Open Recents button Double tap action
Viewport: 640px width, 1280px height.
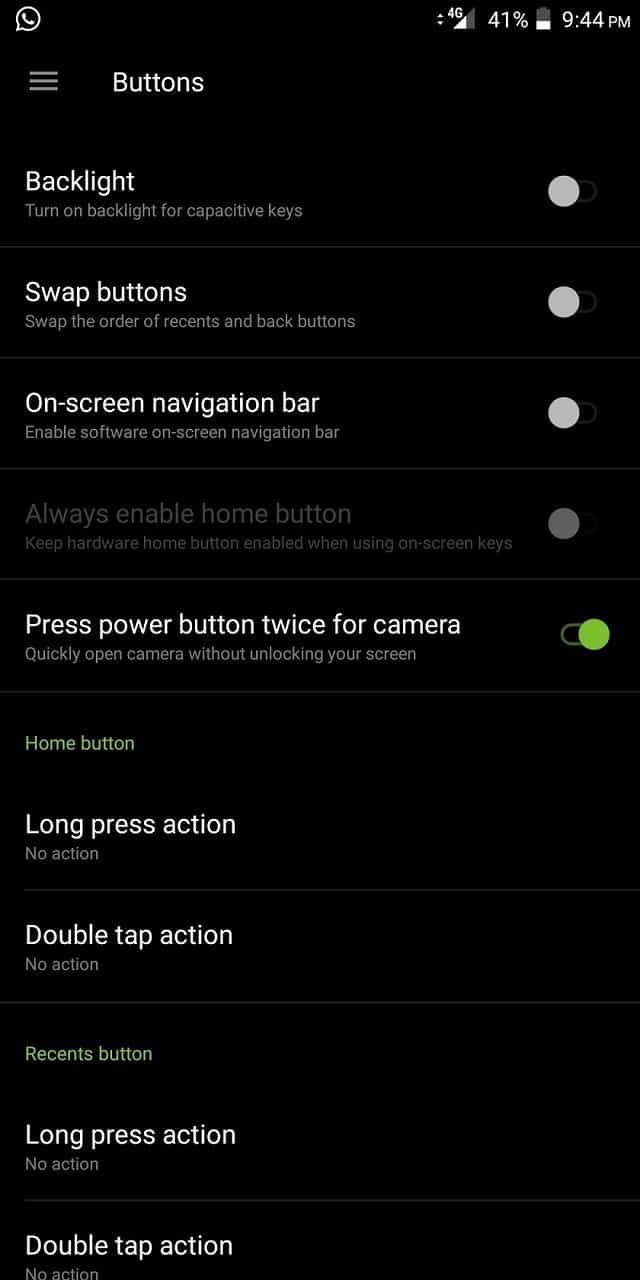coord(320,1242)
